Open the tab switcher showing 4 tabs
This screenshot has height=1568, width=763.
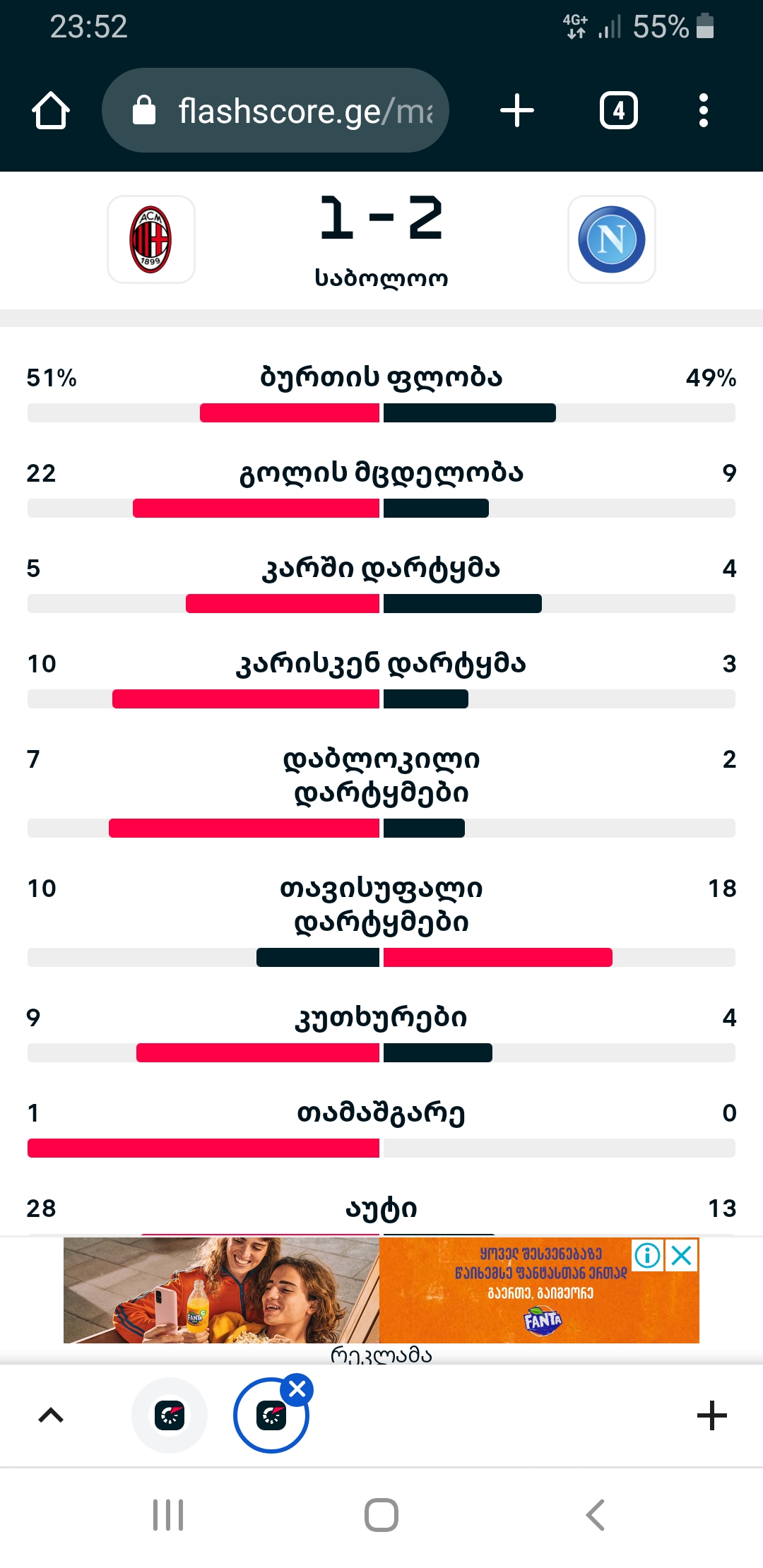point(618,110)
